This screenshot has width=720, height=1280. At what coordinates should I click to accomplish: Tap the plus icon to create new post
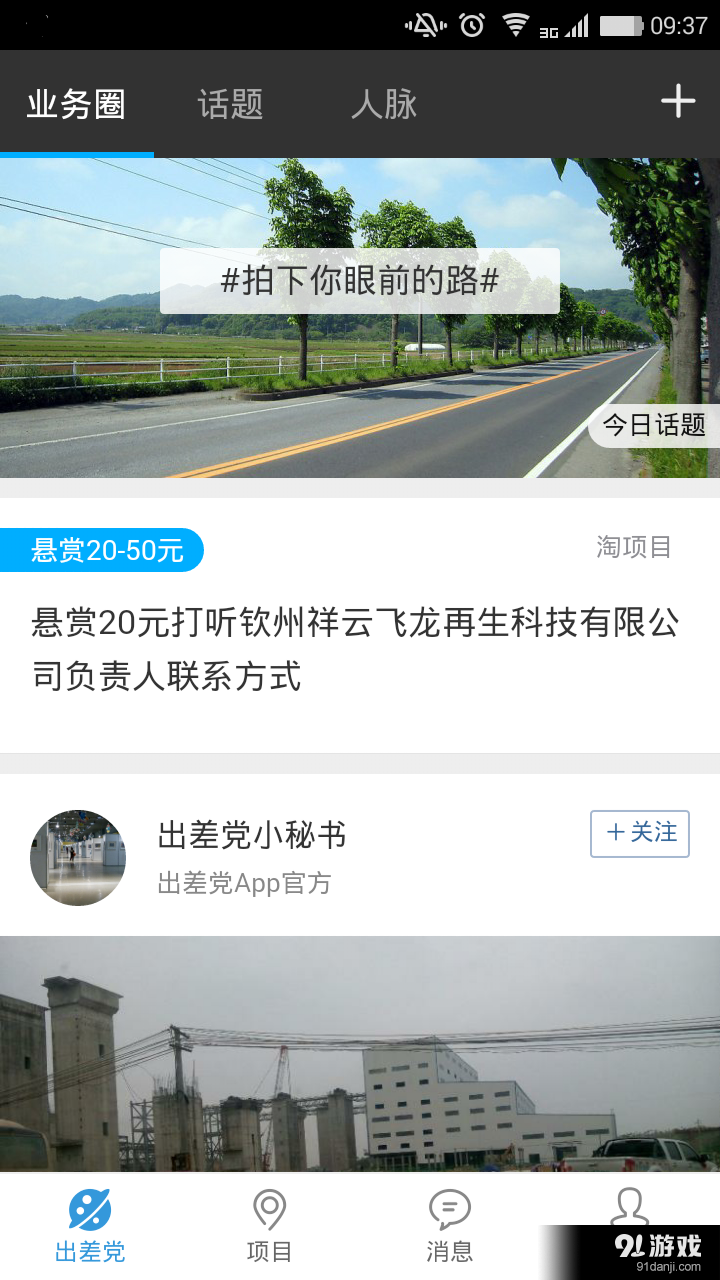coord(678,101)
